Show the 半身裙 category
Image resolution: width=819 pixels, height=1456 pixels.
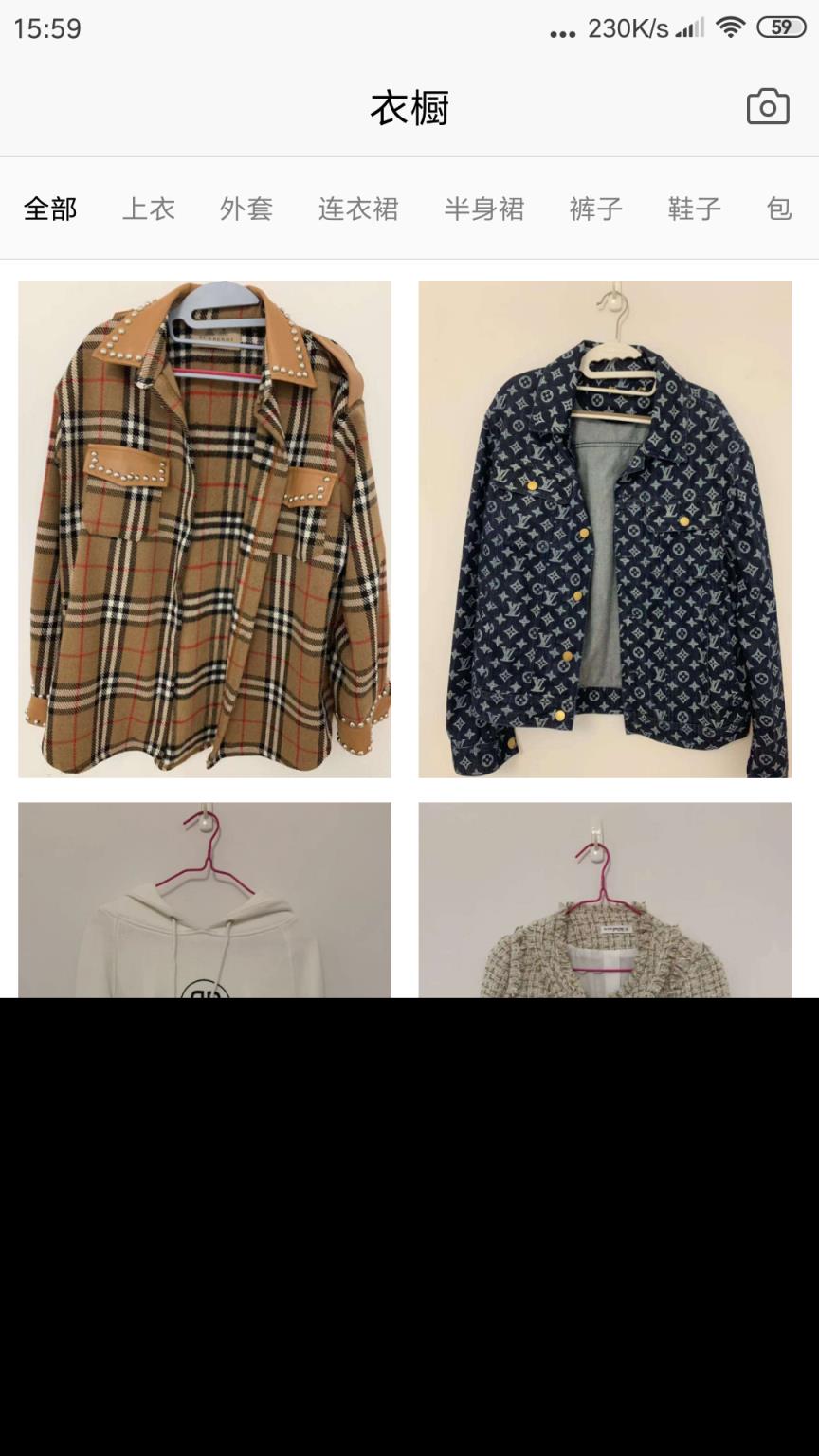484,209
